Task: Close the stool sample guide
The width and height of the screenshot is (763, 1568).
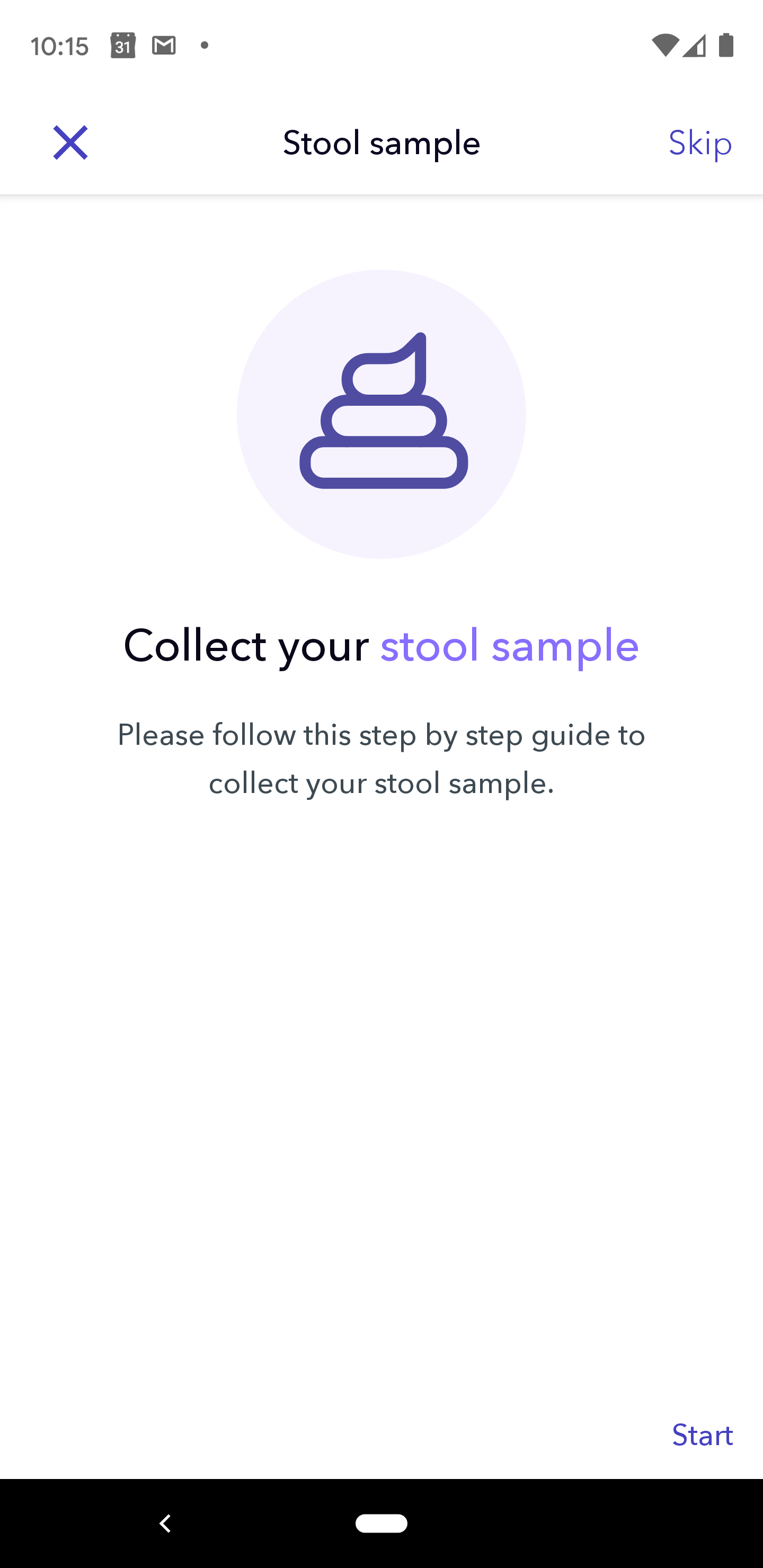Action: (70, 143)
